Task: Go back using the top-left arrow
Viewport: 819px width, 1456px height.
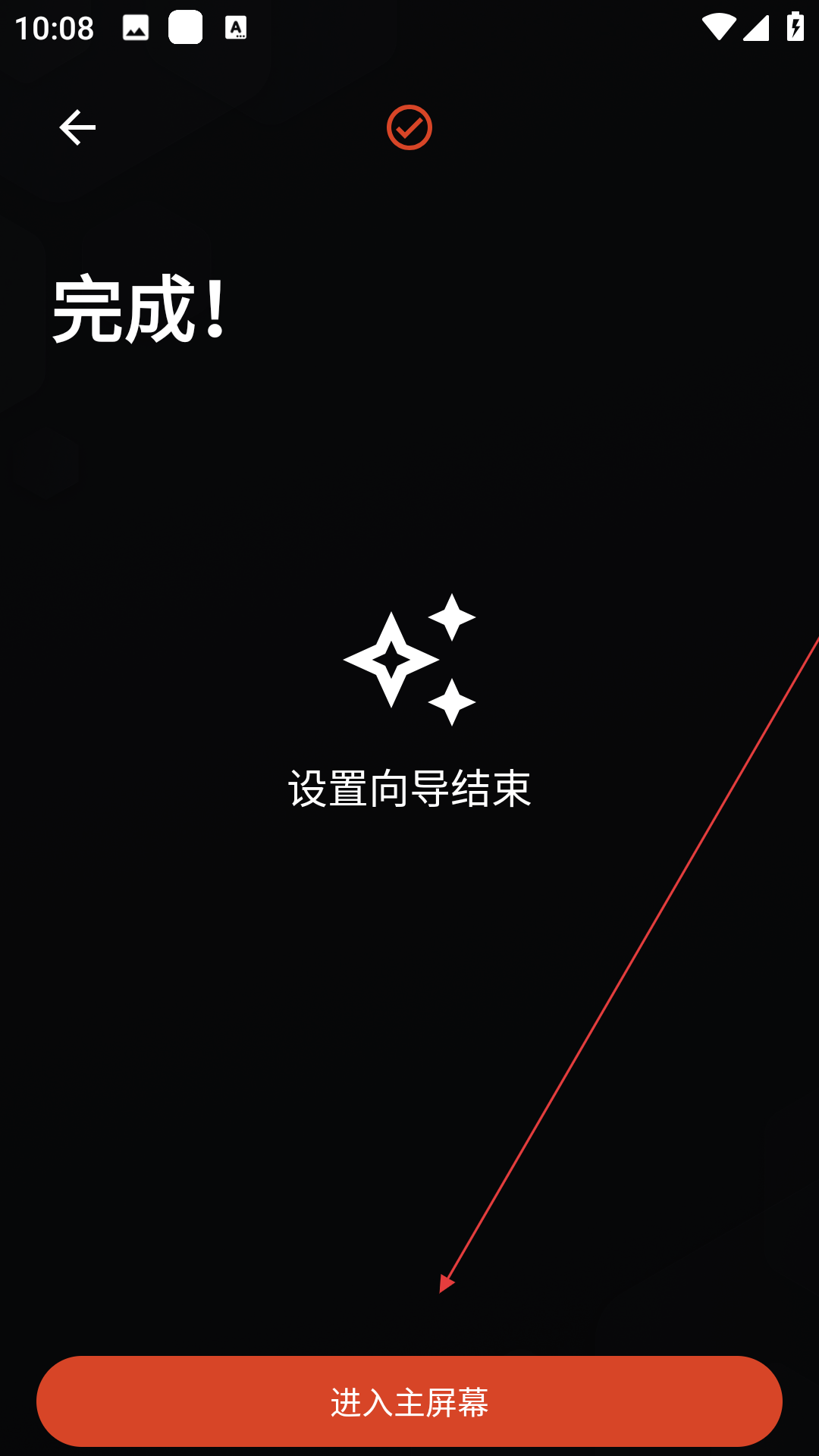Action: (77, 127)
